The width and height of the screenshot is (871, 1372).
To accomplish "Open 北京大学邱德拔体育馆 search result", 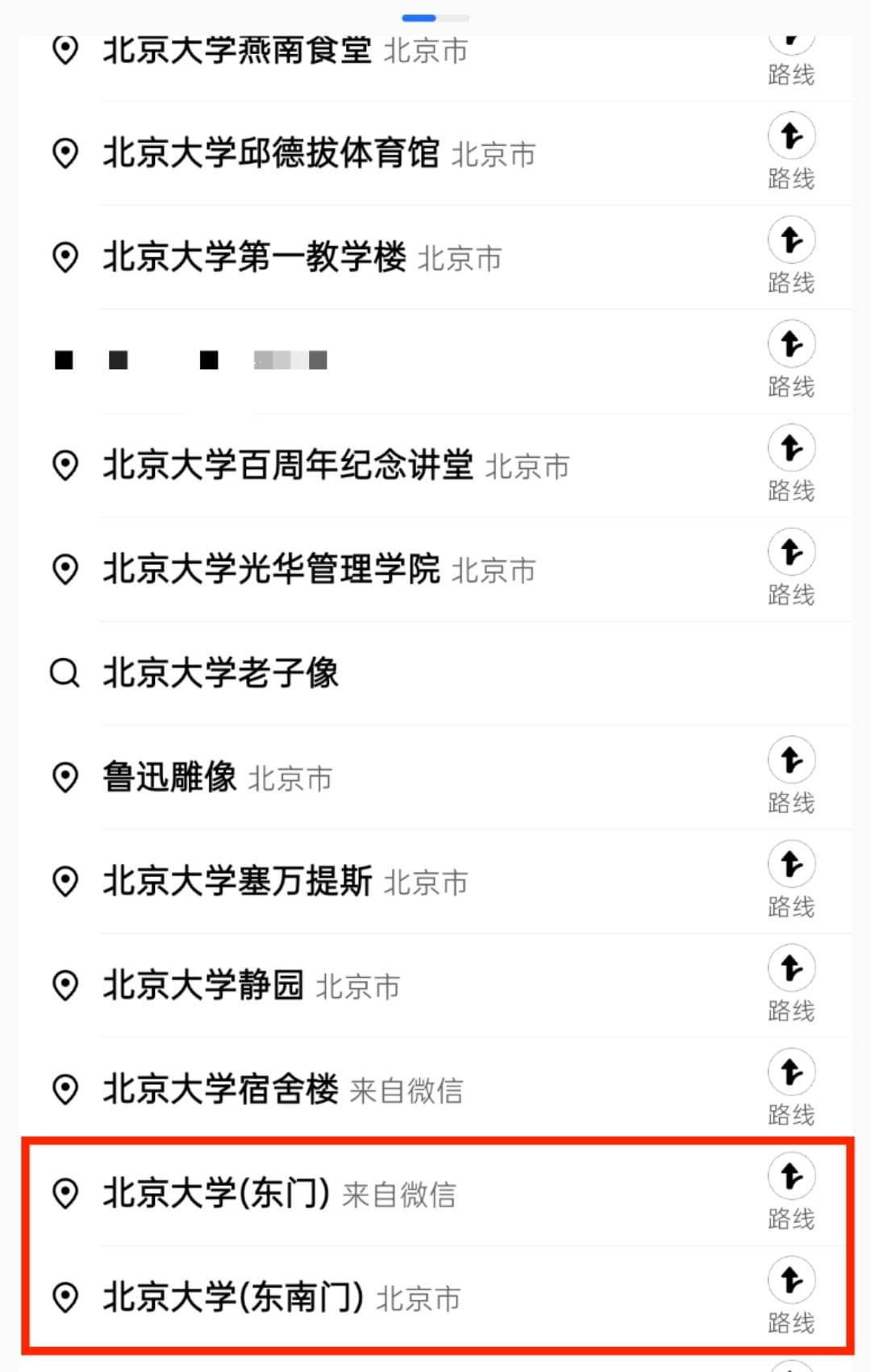I will [270, 153].
